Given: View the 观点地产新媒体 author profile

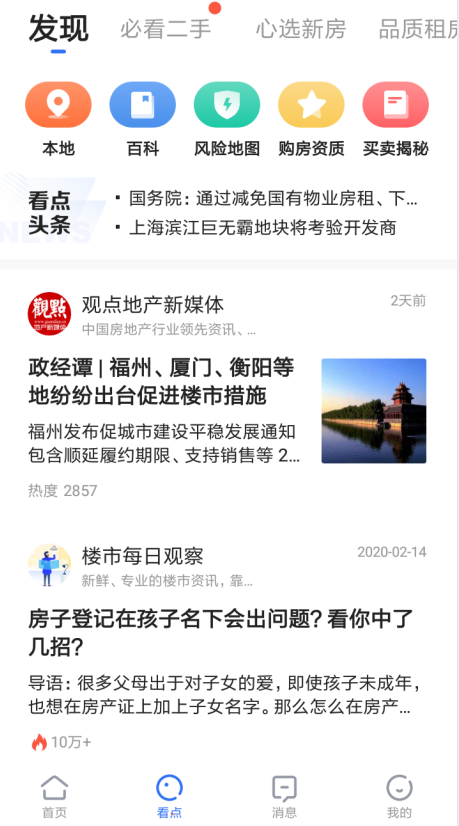Looking at the screenshot, I should click(153, 304).
